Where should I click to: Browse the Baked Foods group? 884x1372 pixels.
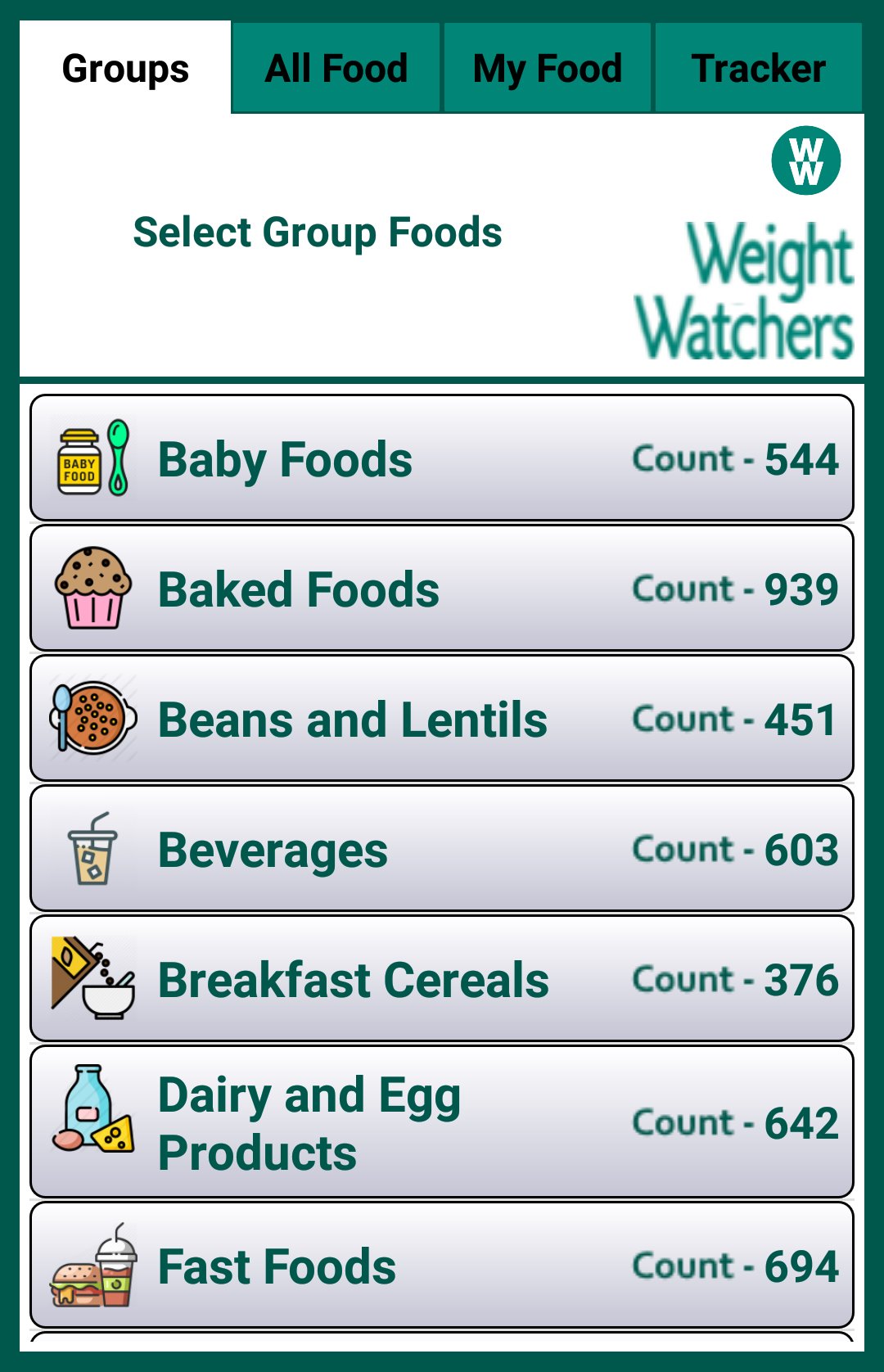click(x=442, y=589)
